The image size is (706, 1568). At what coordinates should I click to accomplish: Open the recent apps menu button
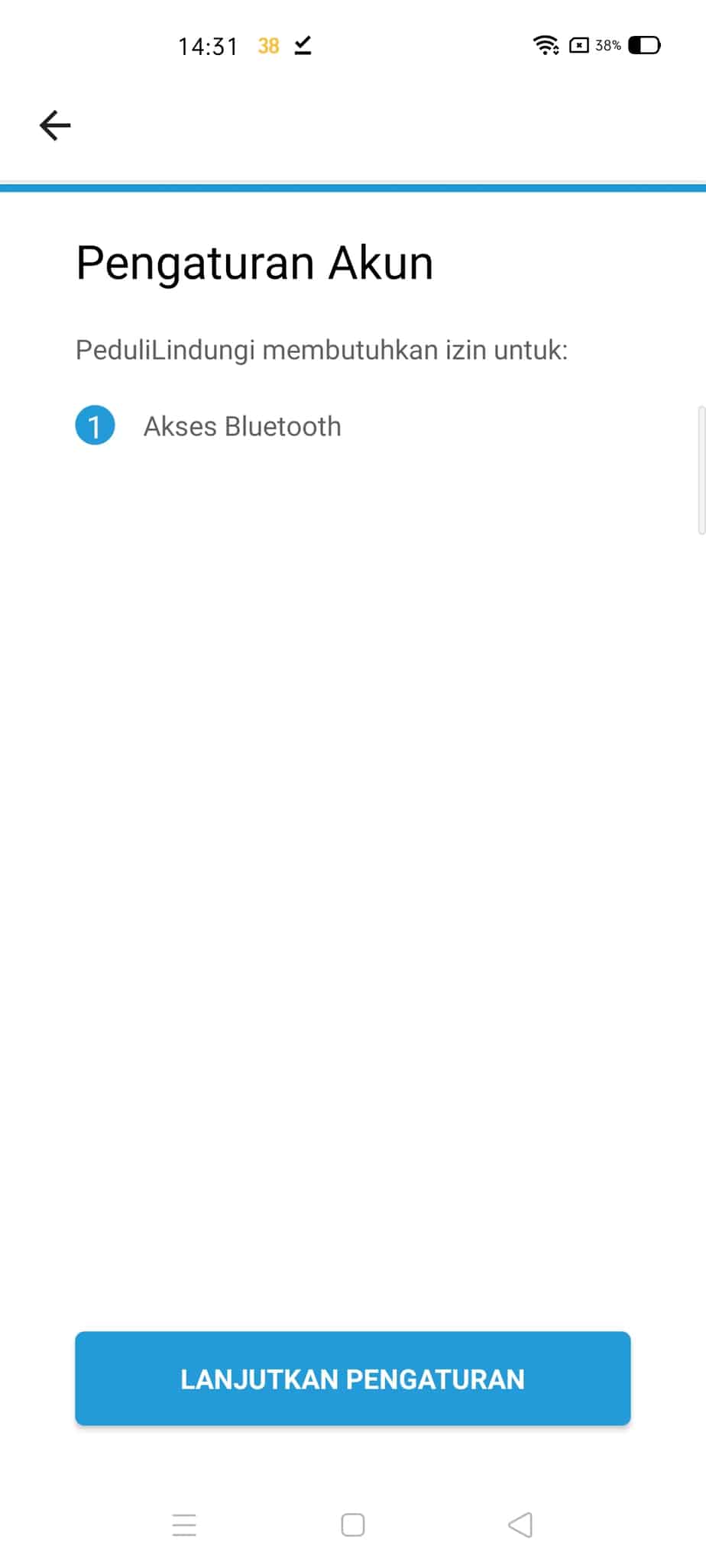point(184,1525)
